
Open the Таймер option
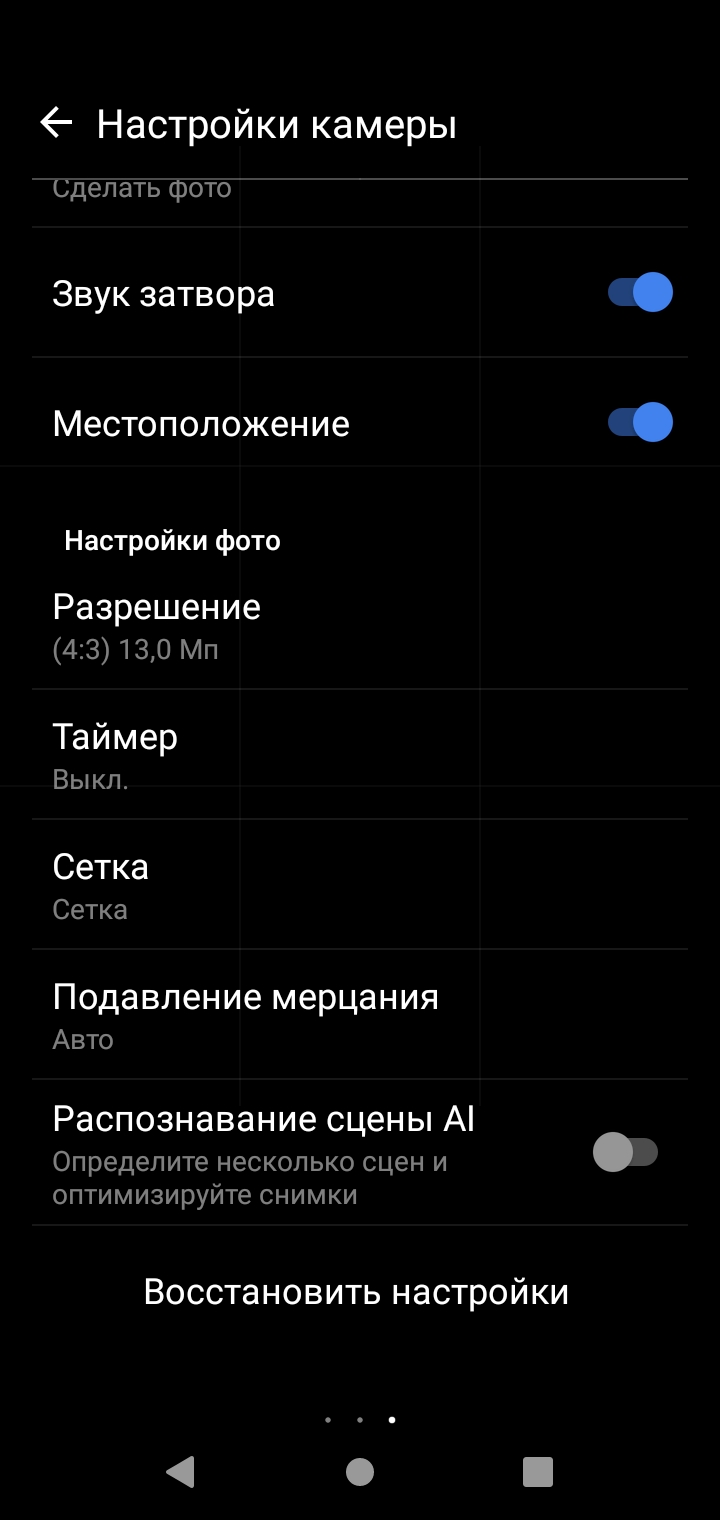pyautogui.click(x=360, y=755)
